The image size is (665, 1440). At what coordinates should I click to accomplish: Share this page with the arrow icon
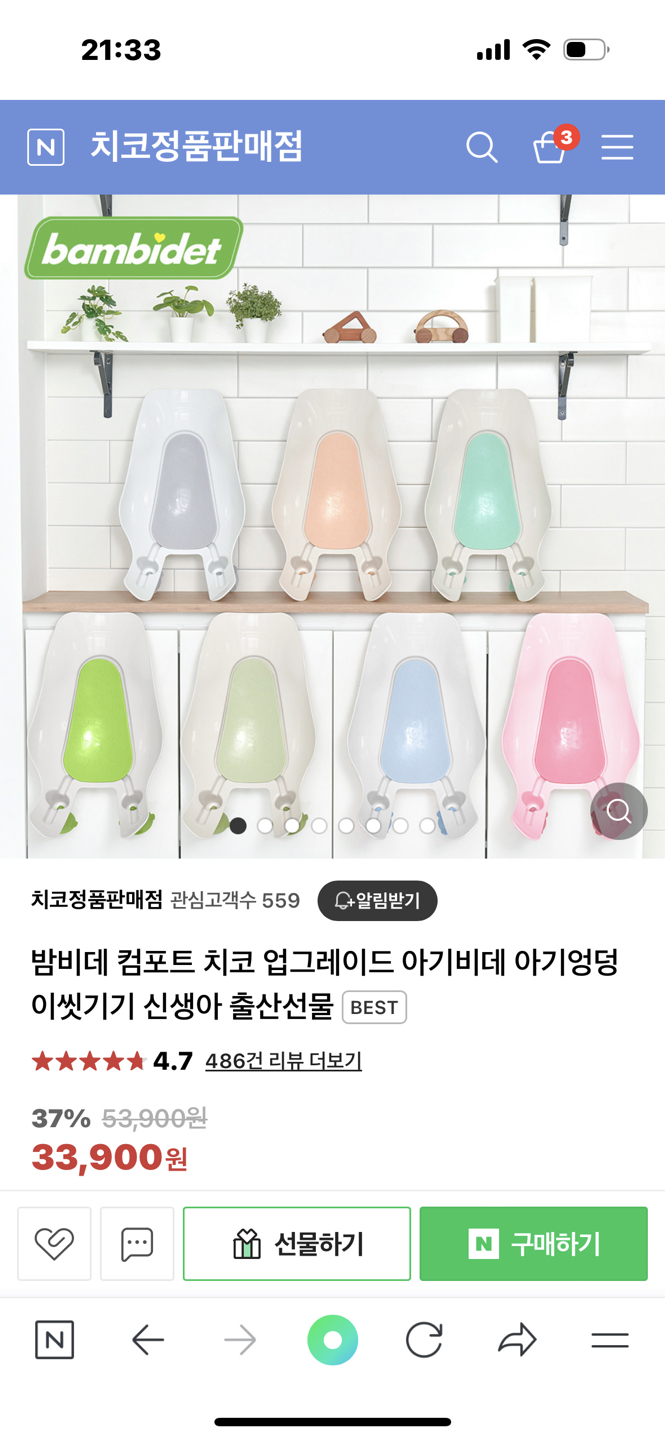pyautogui.click(x=517, y=1340)
